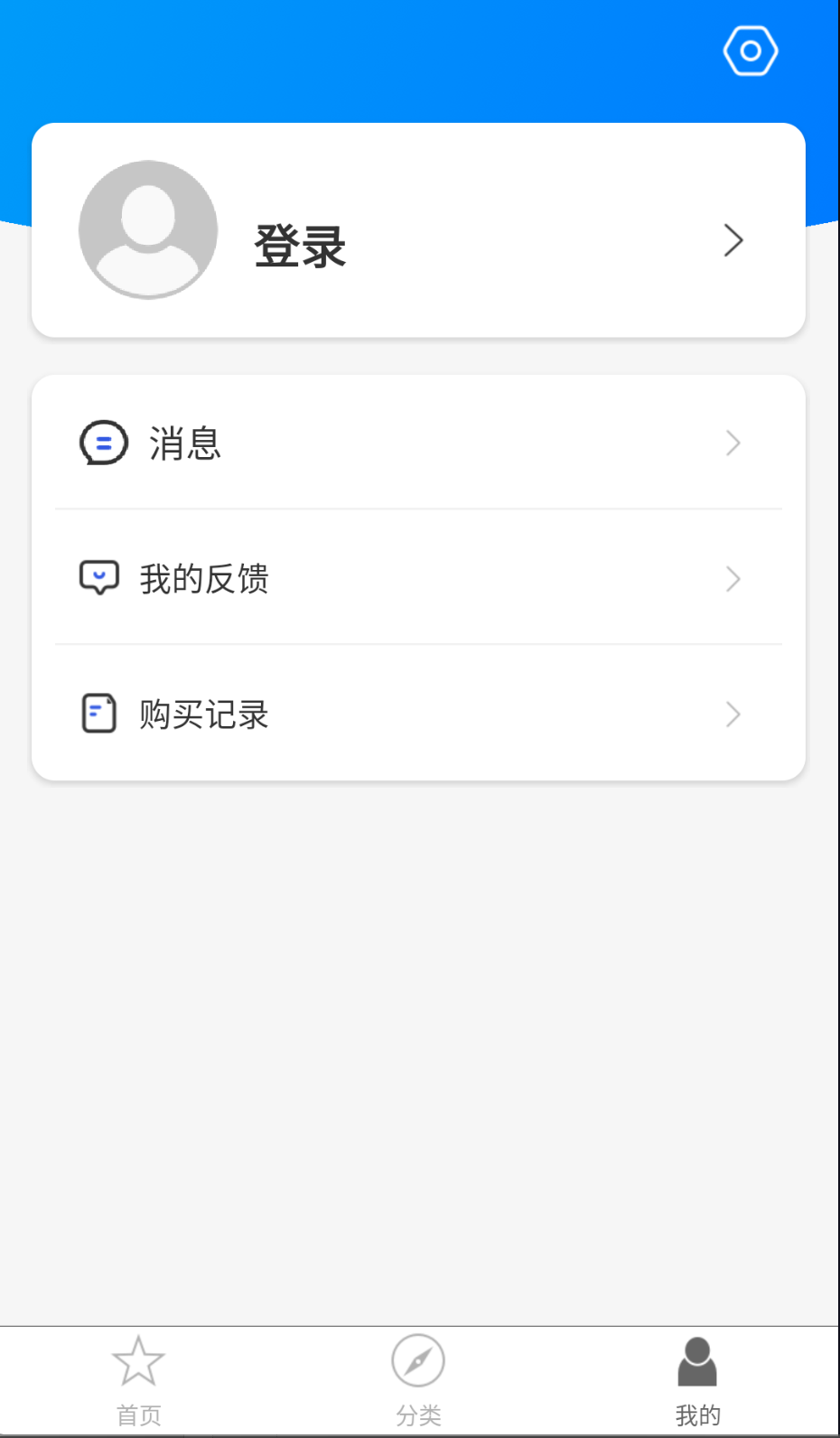Viewport: 840px width, 1438px height.
Task: Click the 我的反馈 feedback speech icon
Action: point(101,578)
